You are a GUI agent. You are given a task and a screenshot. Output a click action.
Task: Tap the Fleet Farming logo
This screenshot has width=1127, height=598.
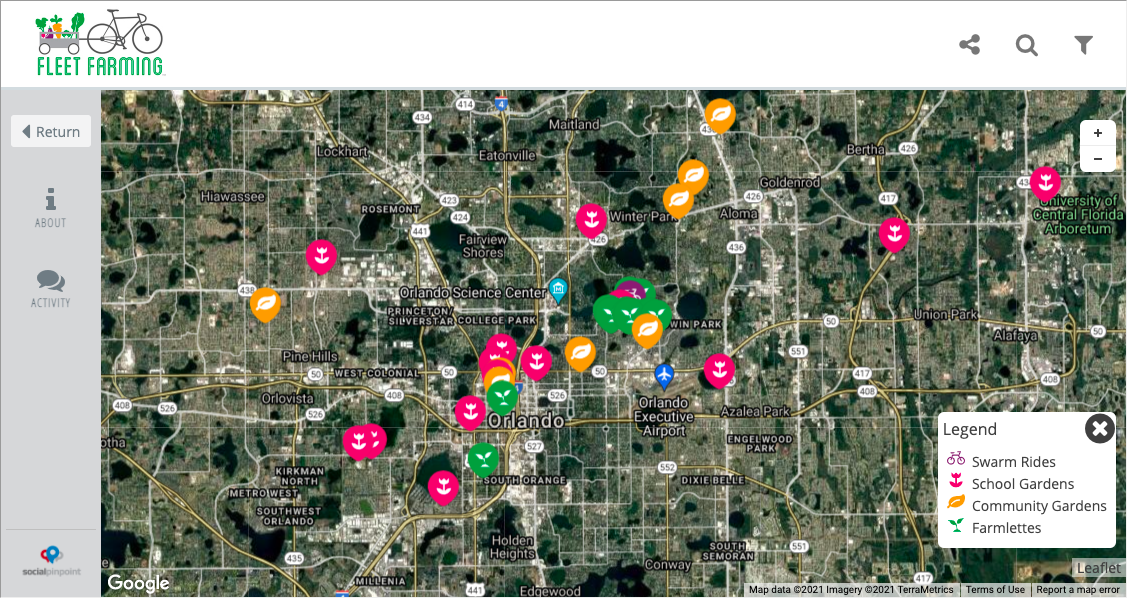(99, 45)
